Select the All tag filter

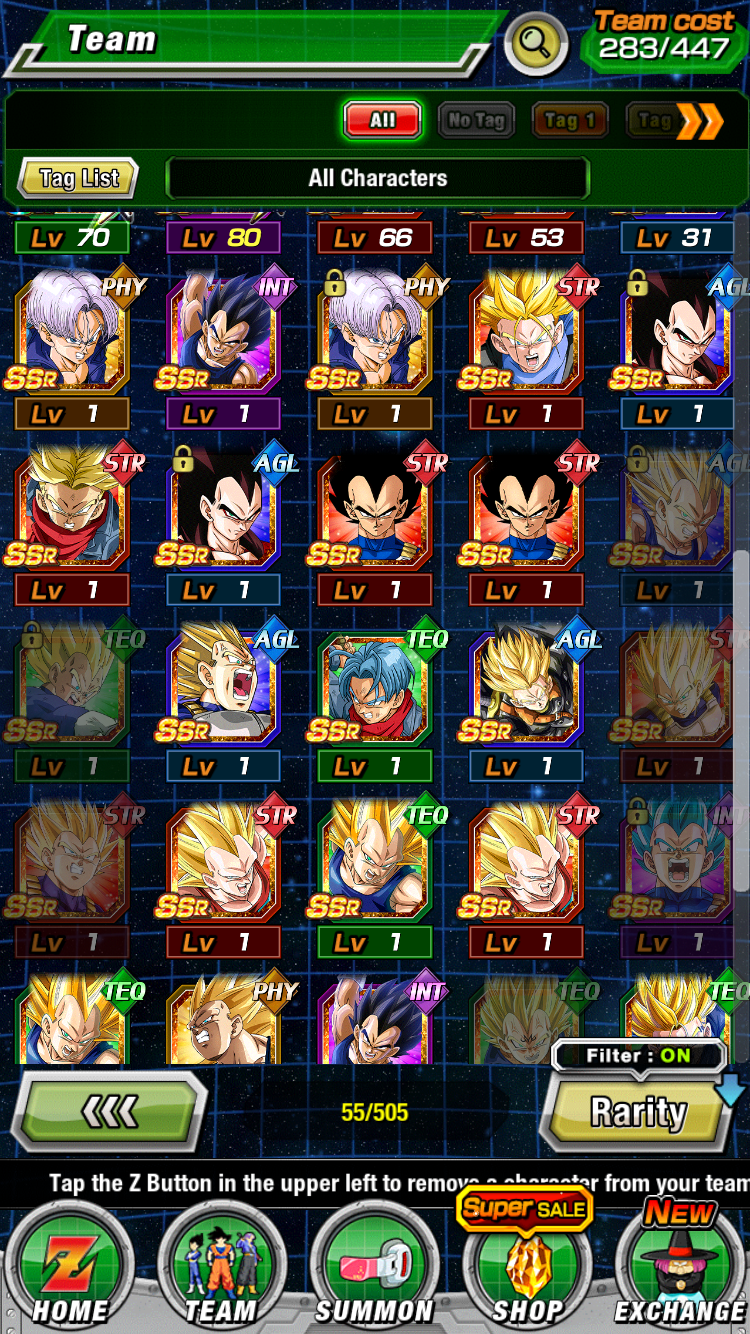(x=383, y=121)
